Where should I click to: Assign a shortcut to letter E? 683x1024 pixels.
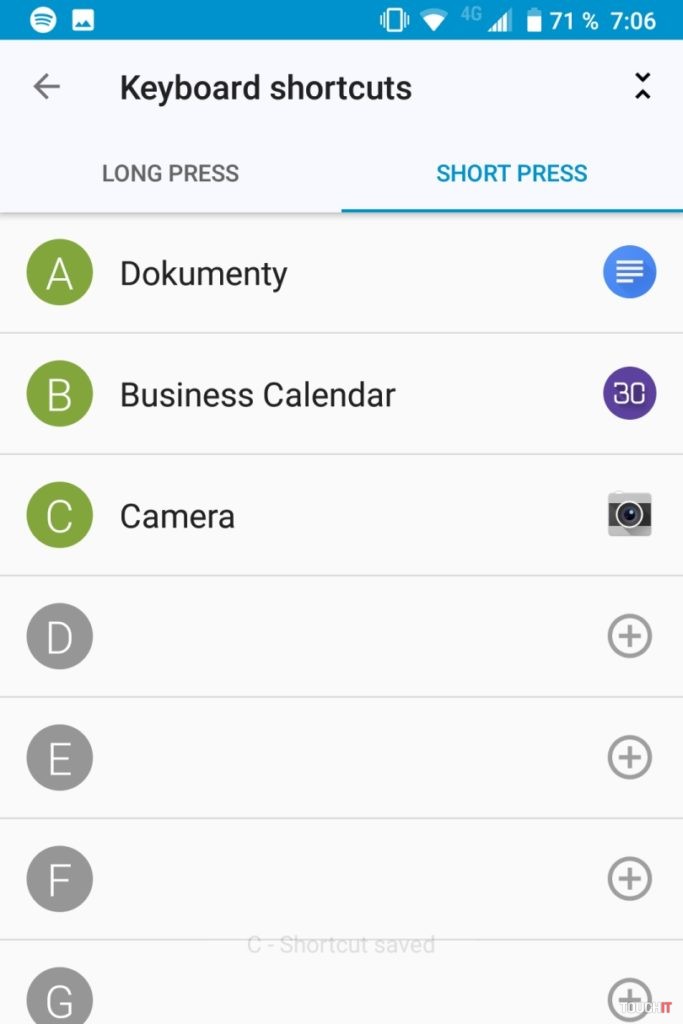(x=629, y=758)
